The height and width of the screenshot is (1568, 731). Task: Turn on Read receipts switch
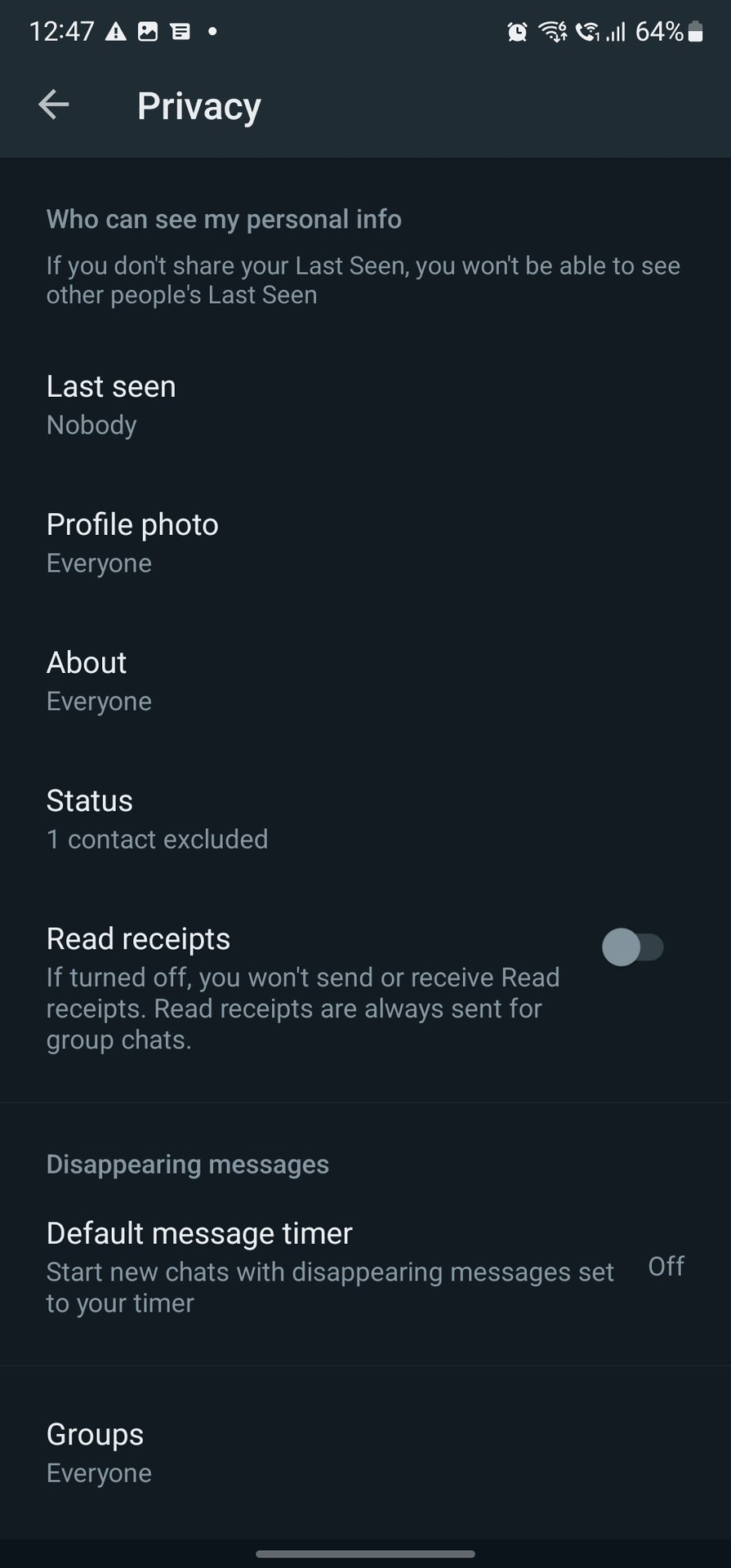pos(632,947)
